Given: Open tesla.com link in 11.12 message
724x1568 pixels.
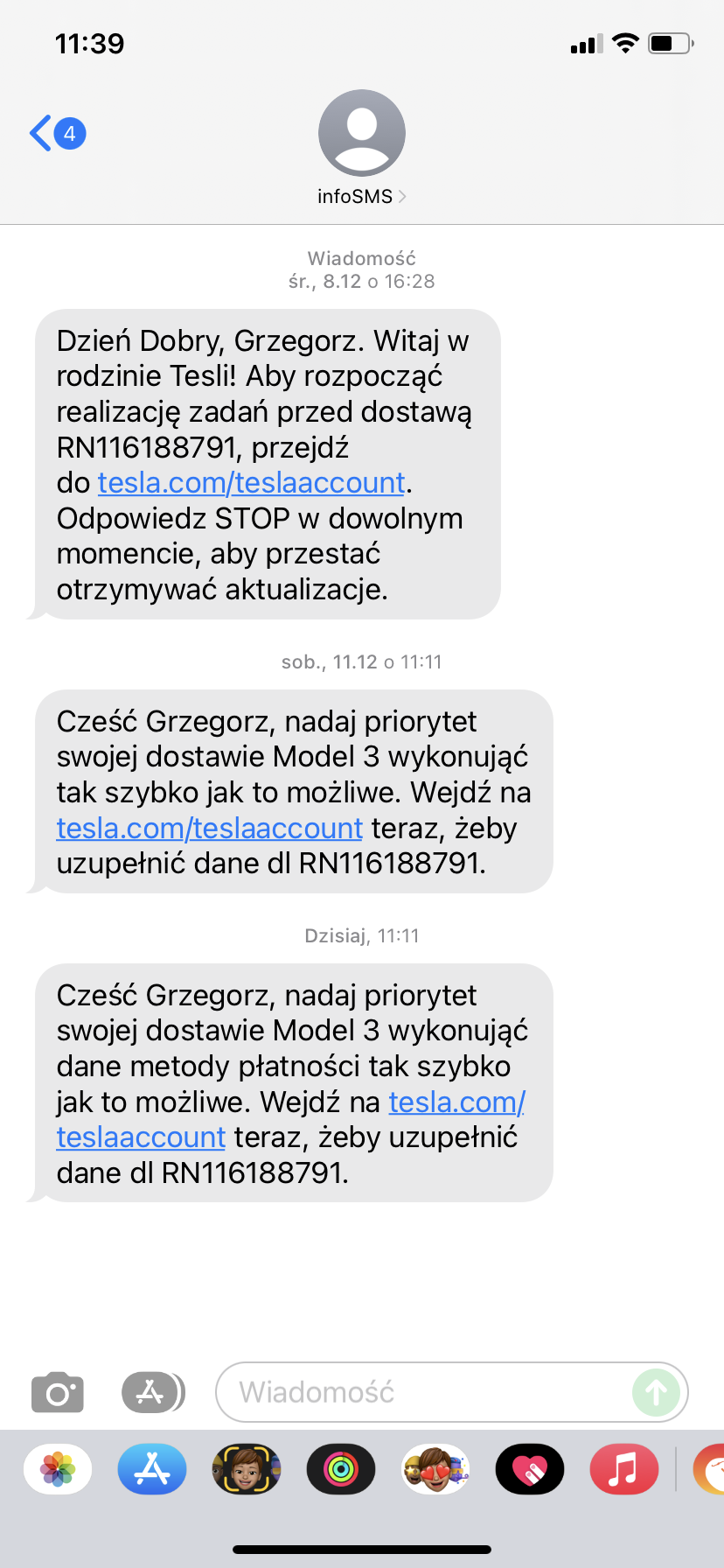Looking at the screenshot, I should 209,828.
